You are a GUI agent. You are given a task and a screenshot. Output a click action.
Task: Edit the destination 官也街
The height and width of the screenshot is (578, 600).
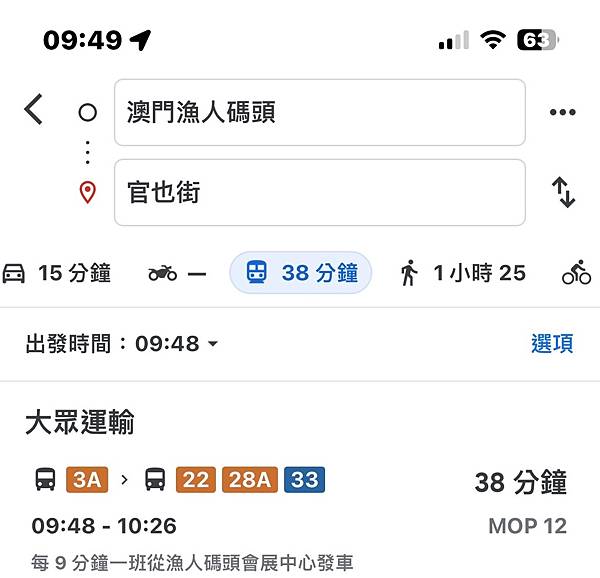(x=320, y=192)
